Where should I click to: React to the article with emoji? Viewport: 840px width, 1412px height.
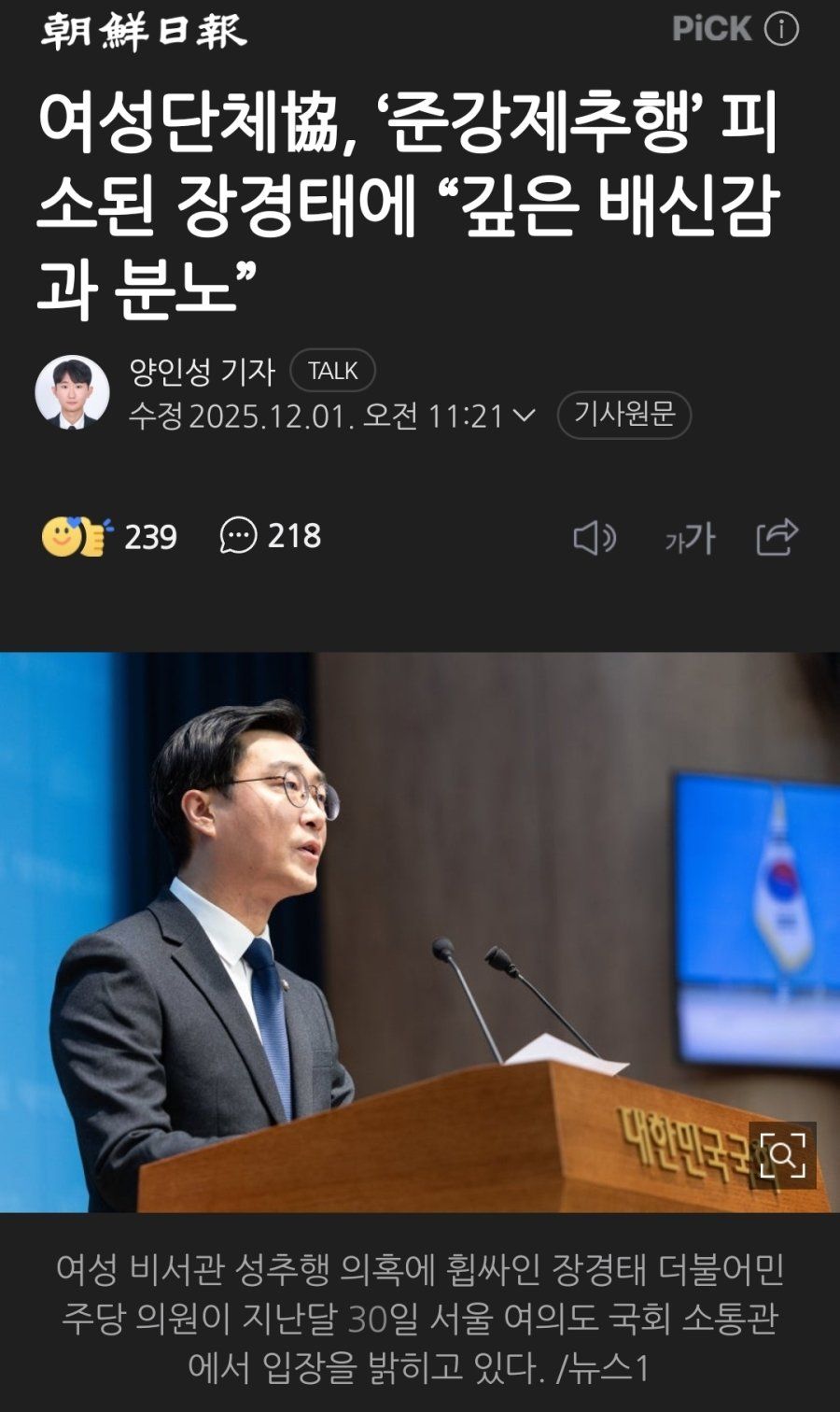point(77,536)
